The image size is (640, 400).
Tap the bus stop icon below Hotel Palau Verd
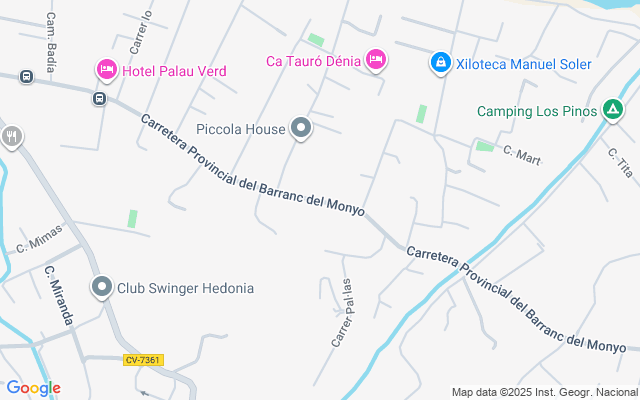99,98
